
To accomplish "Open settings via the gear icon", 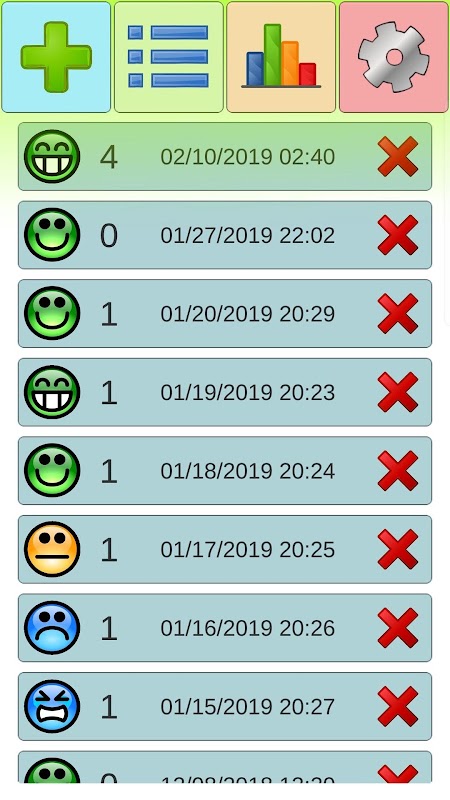I will tap(394, 57).
